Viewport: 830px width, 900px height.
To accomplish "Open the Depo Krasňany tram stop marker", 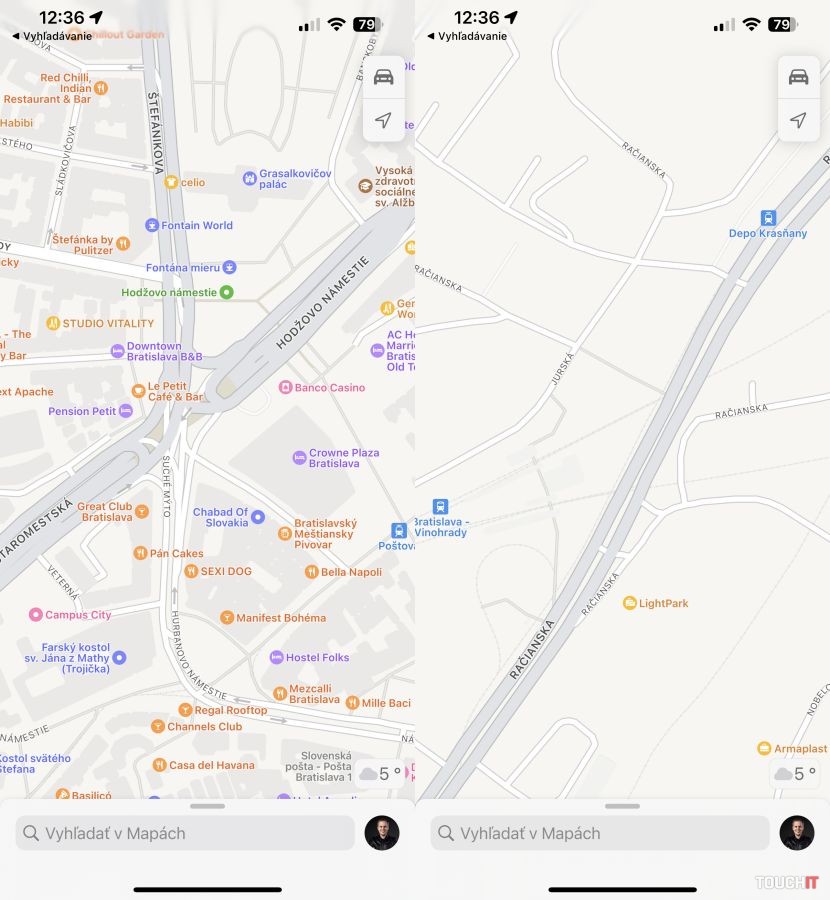I will coord(768,217).
